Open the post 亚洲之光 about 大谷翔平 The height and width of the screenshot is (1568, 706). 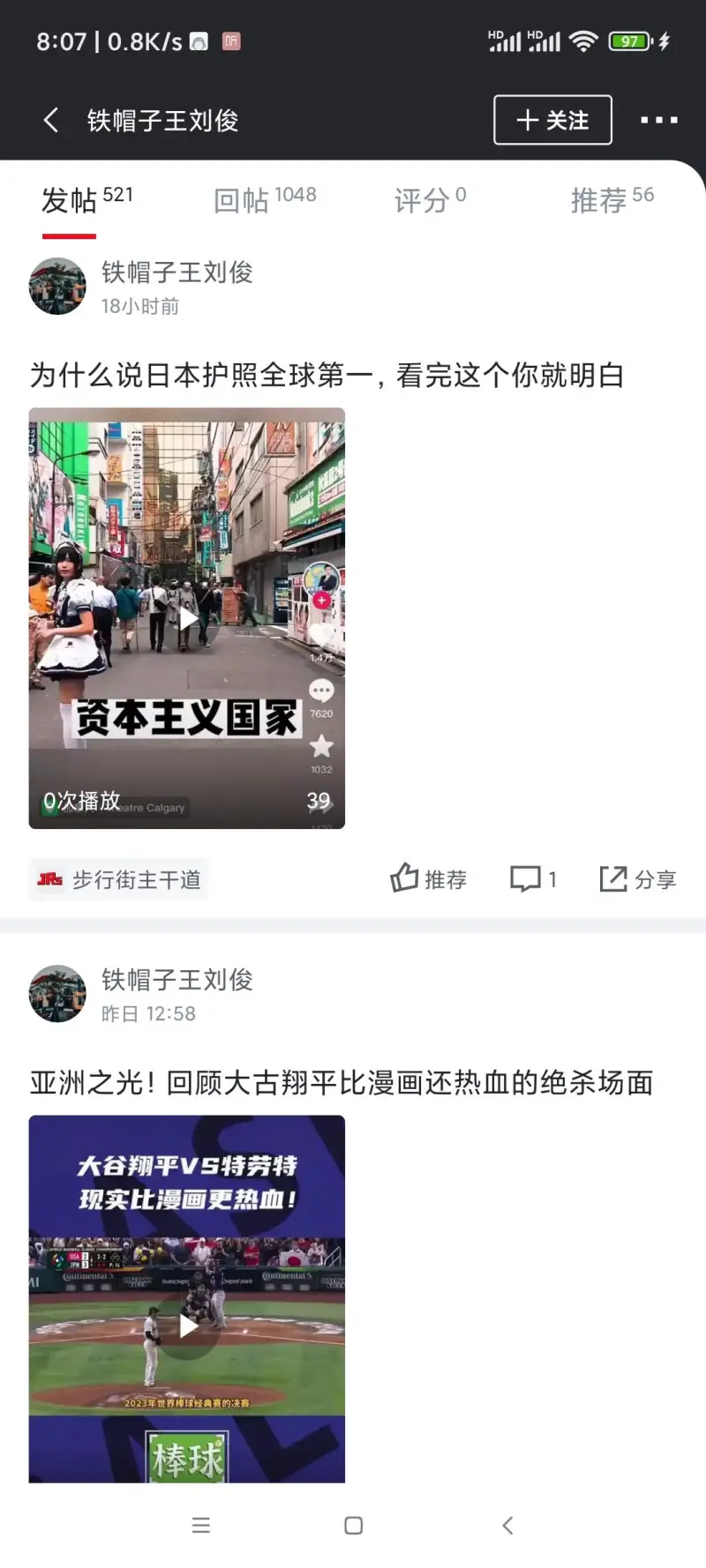(x=342, y=1083)
